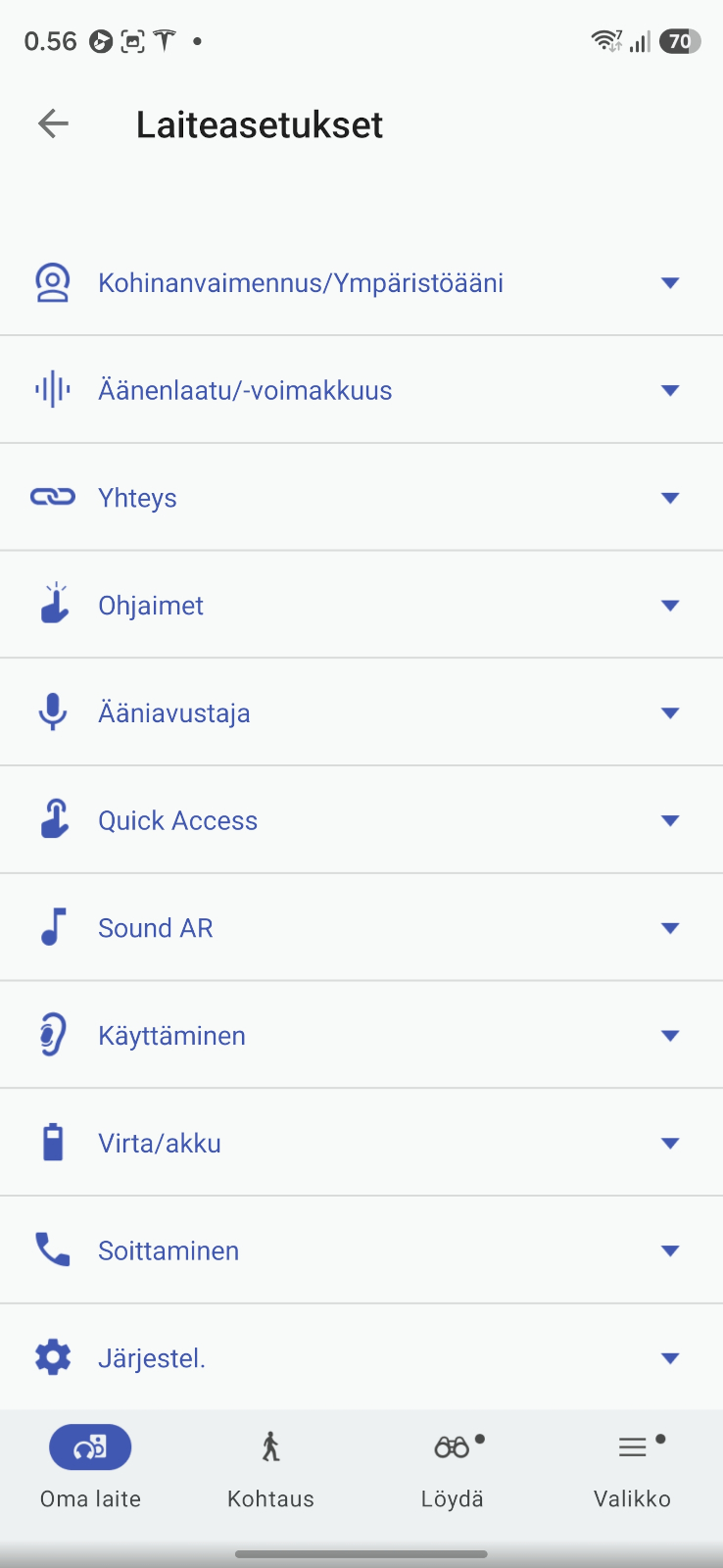723x1568 pixels.
Task: Expand Käyttäminen settings
Action: (x=361, y=1036)
